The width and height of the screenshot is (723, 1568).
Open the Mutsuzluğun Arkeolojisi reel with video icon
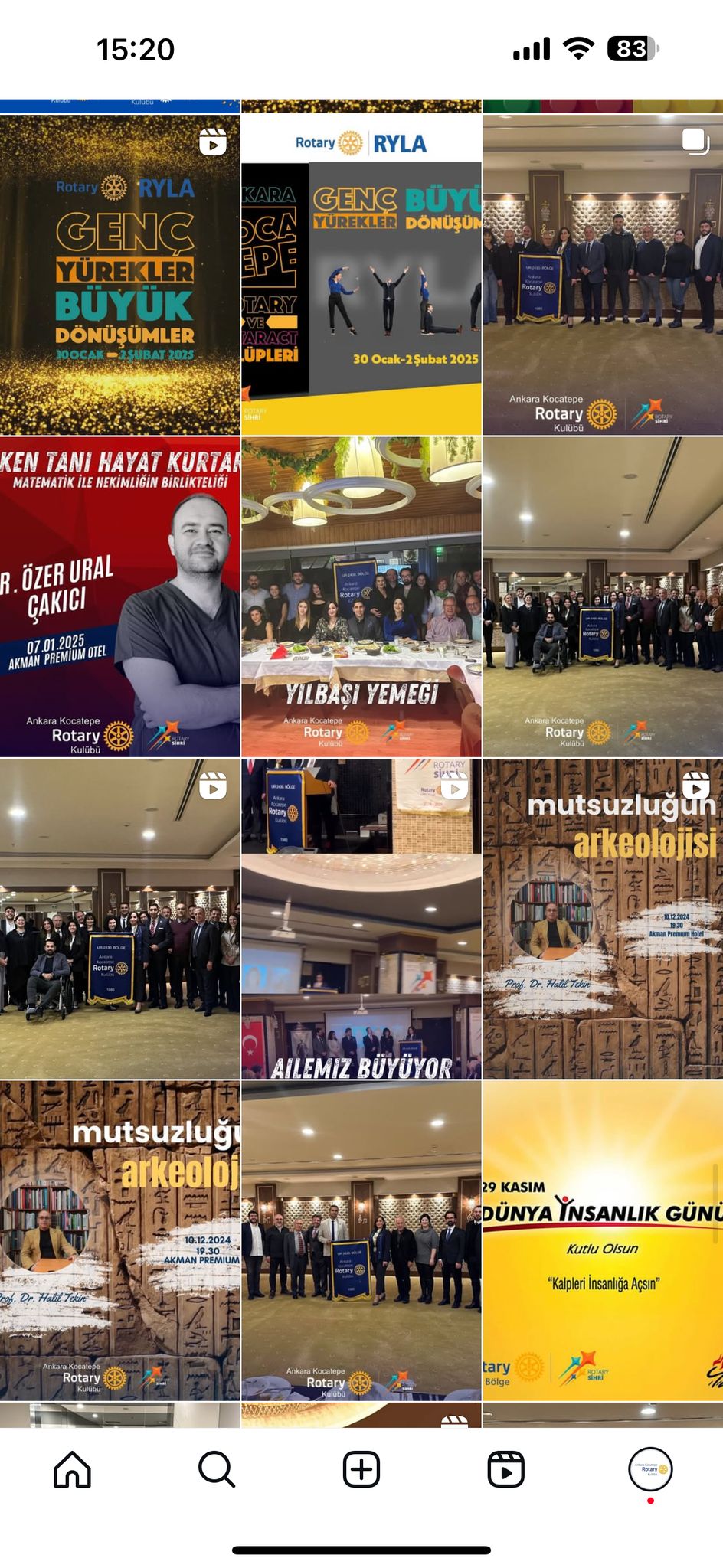(x=603, y=919)
